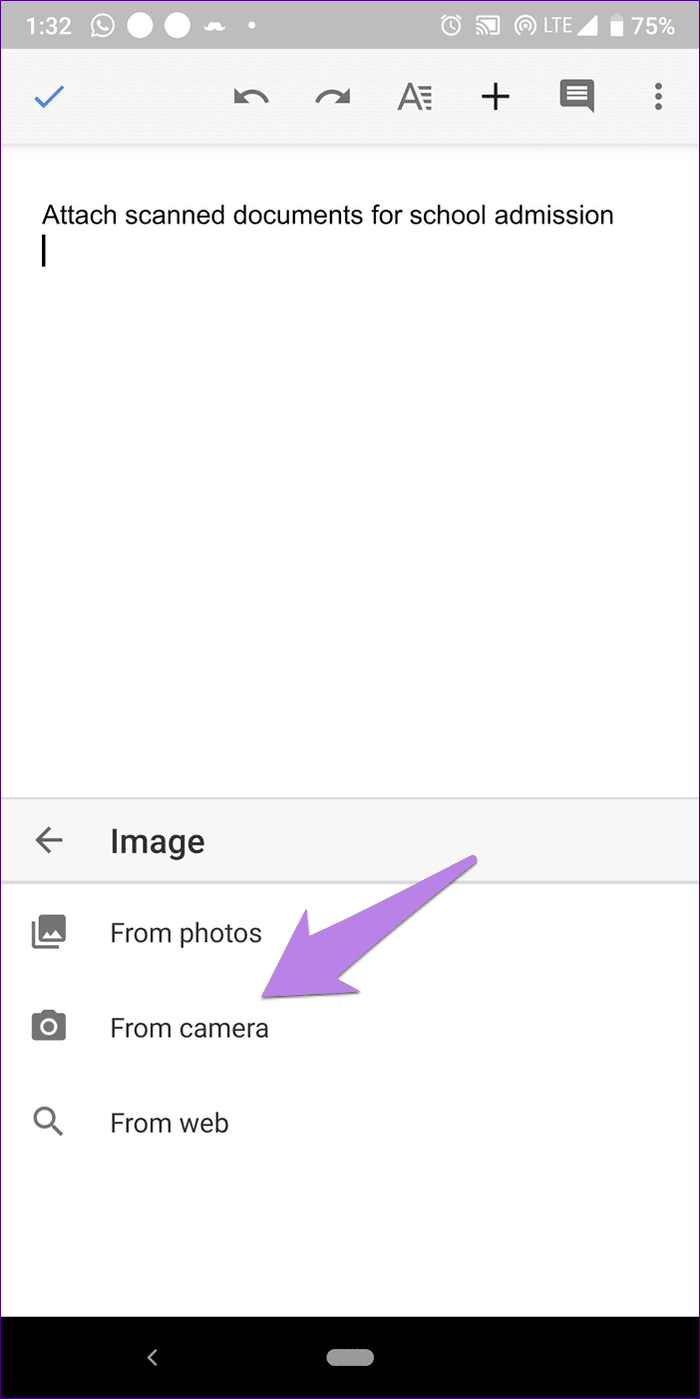The image size is (700, 1399).
Task: Redo the last undone edit
Action: (x=332, y=97)
